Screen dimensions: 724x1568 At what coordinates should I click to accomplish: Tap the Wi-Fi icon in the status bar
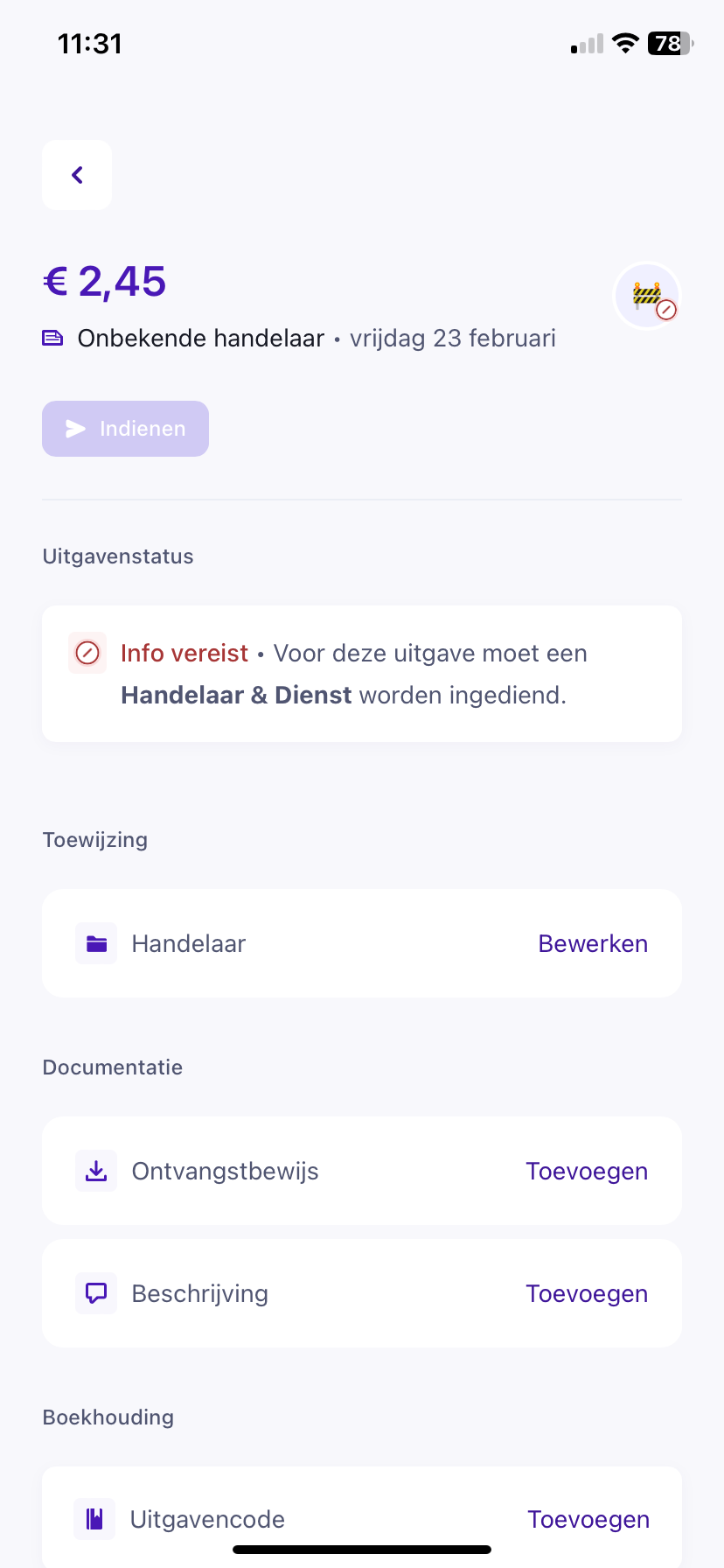point(626,43)
